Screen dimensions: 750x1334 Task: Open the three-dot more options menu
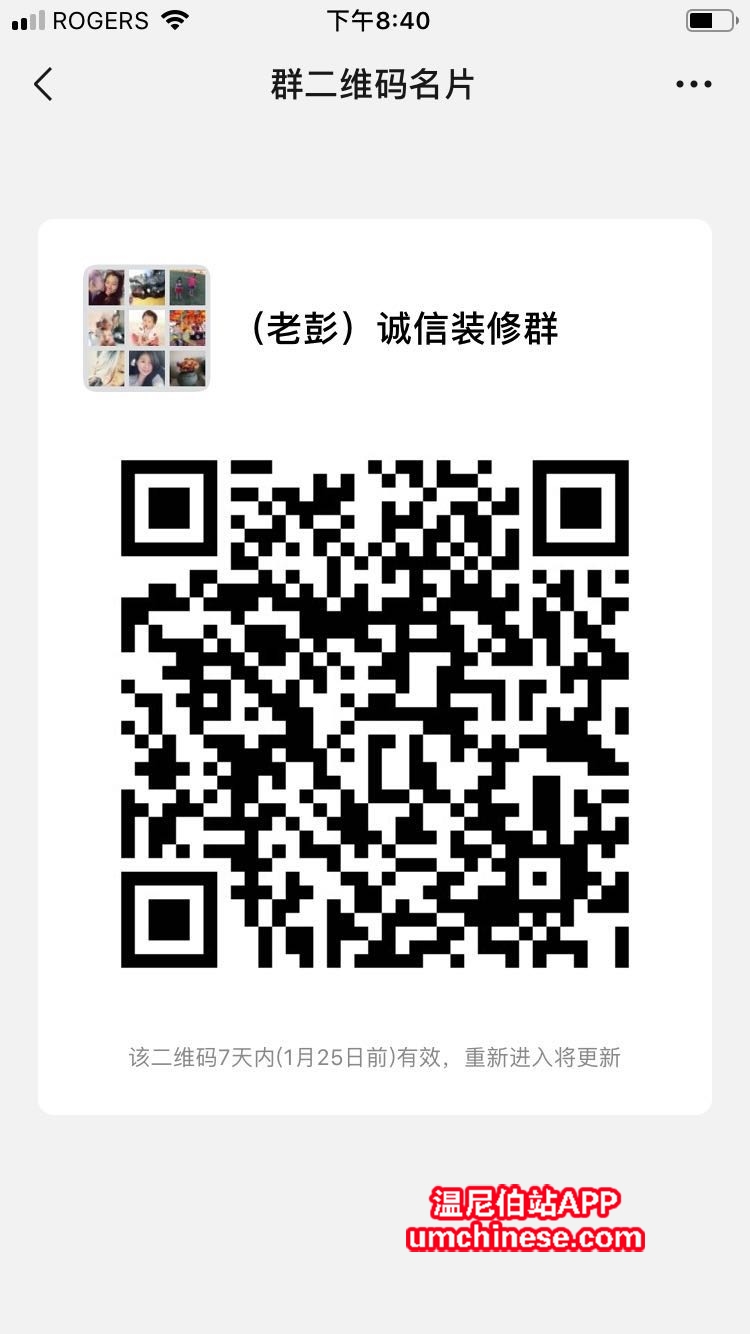coord(693,84)
